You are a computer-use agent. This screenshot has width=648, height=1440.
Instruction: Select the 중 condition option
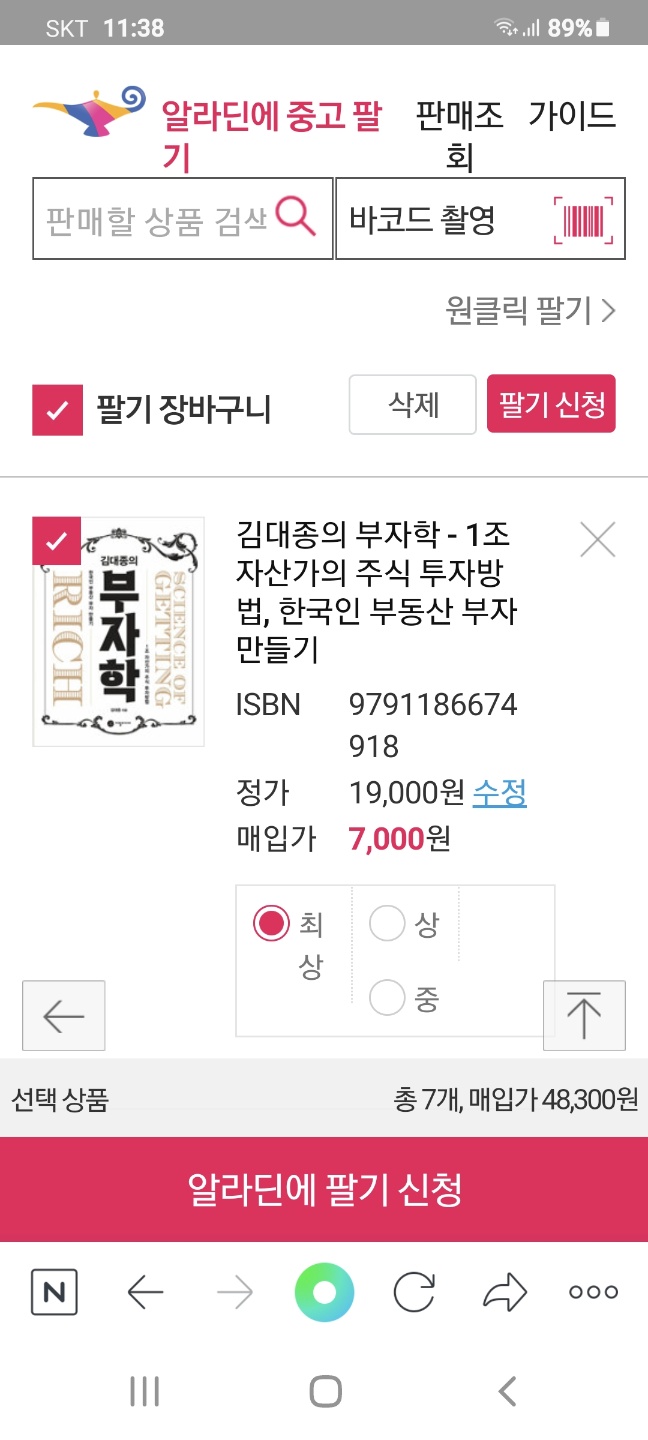tap(387, 997)
